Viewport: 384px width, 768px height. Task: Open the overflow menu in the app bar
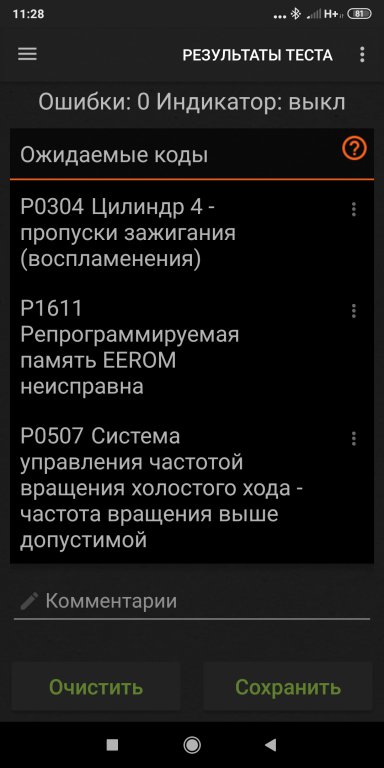pyautogui.click(x=362, y=54)
